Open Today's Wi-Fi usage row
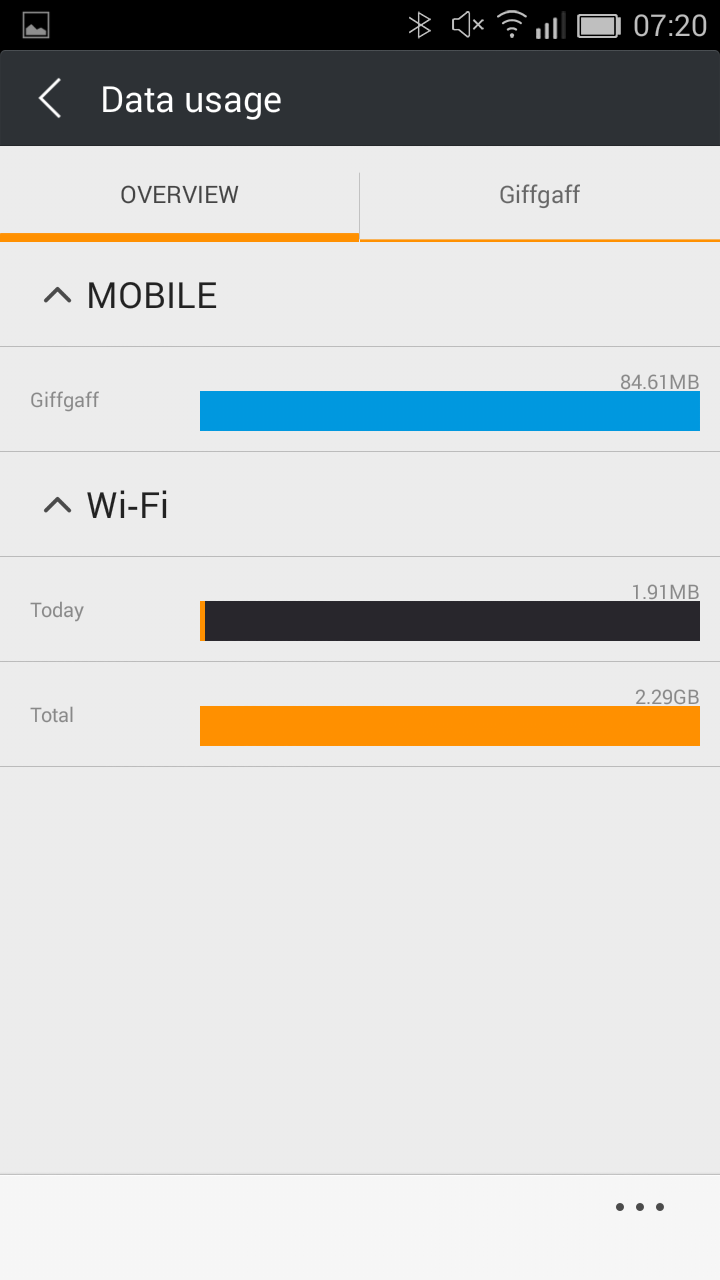This screenshot has height=1280, width=720. click(x=360, y=610)
